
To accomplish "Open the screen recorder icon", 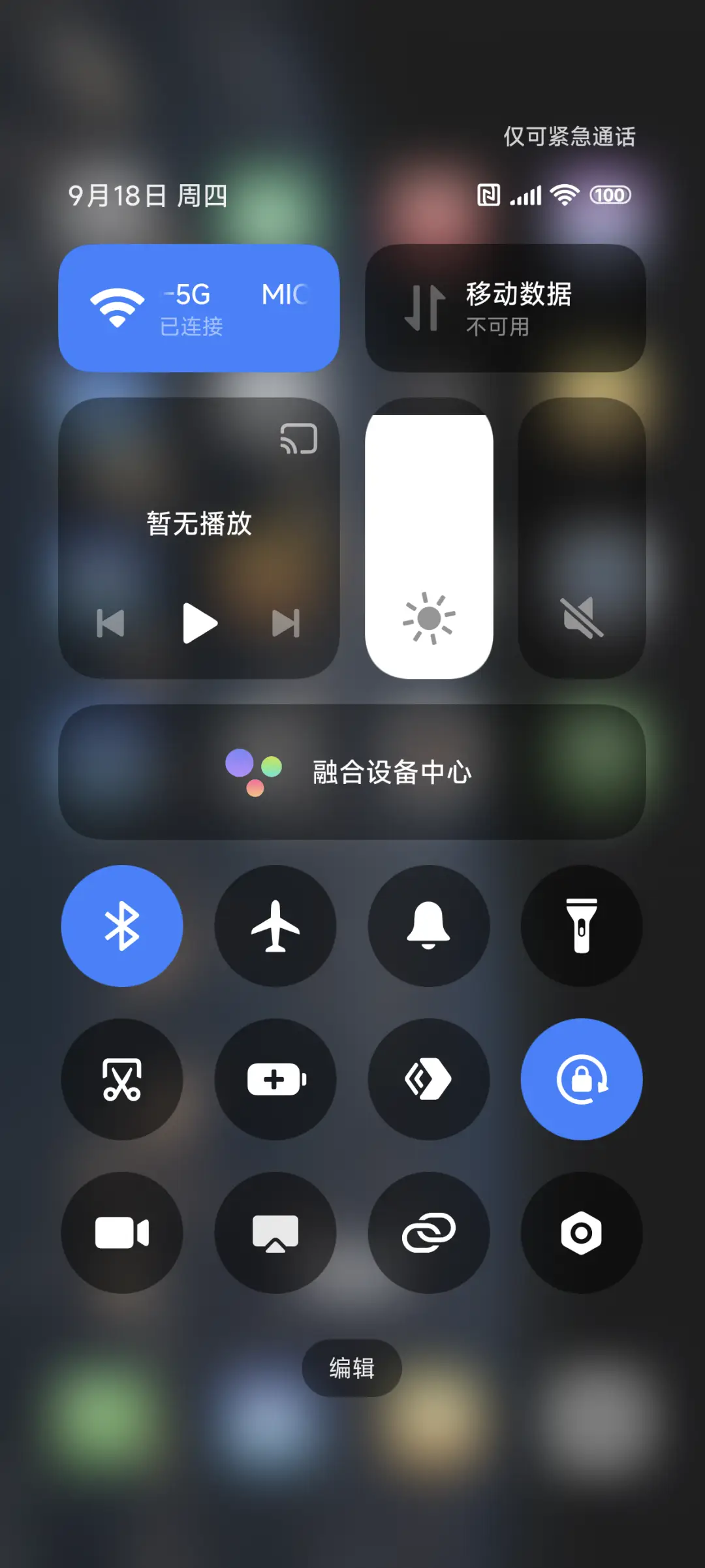I will click(122, 1232).
